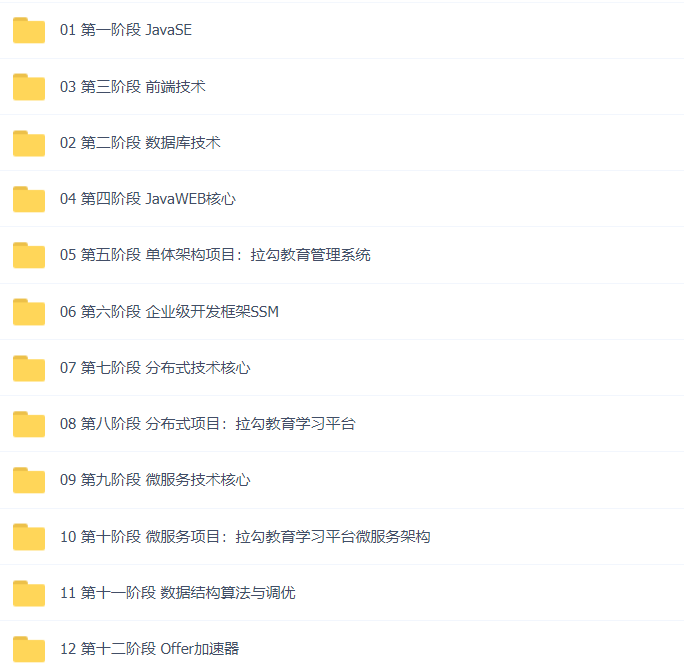Open the 05 第五阶段 单体架构项目 folder
684x667 pixels.
214,255
